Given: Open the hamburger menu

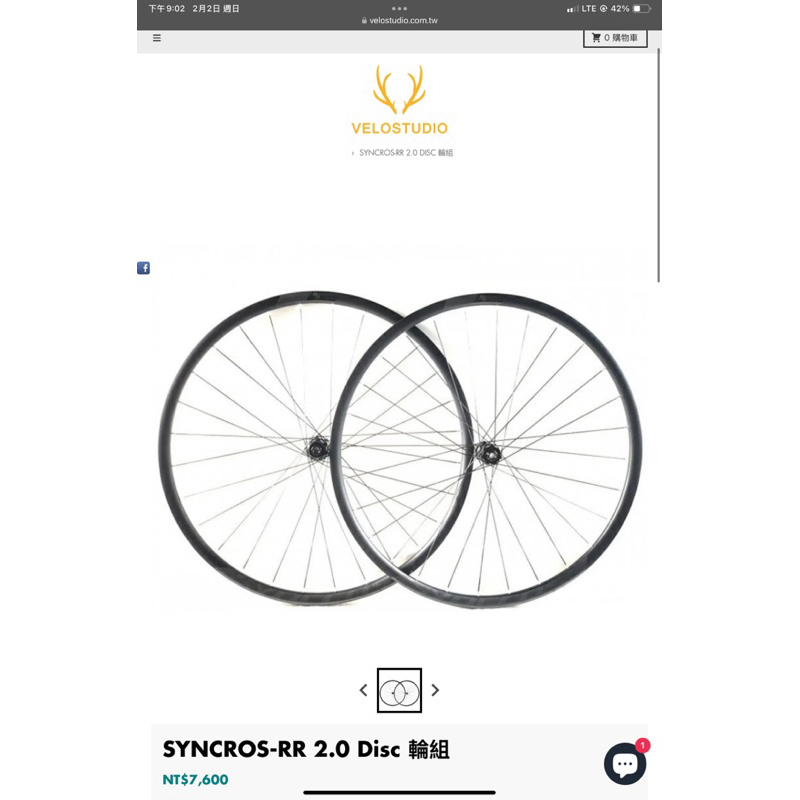Looking at the screenshot, I should pyautogui.click(x=157, y=38).
